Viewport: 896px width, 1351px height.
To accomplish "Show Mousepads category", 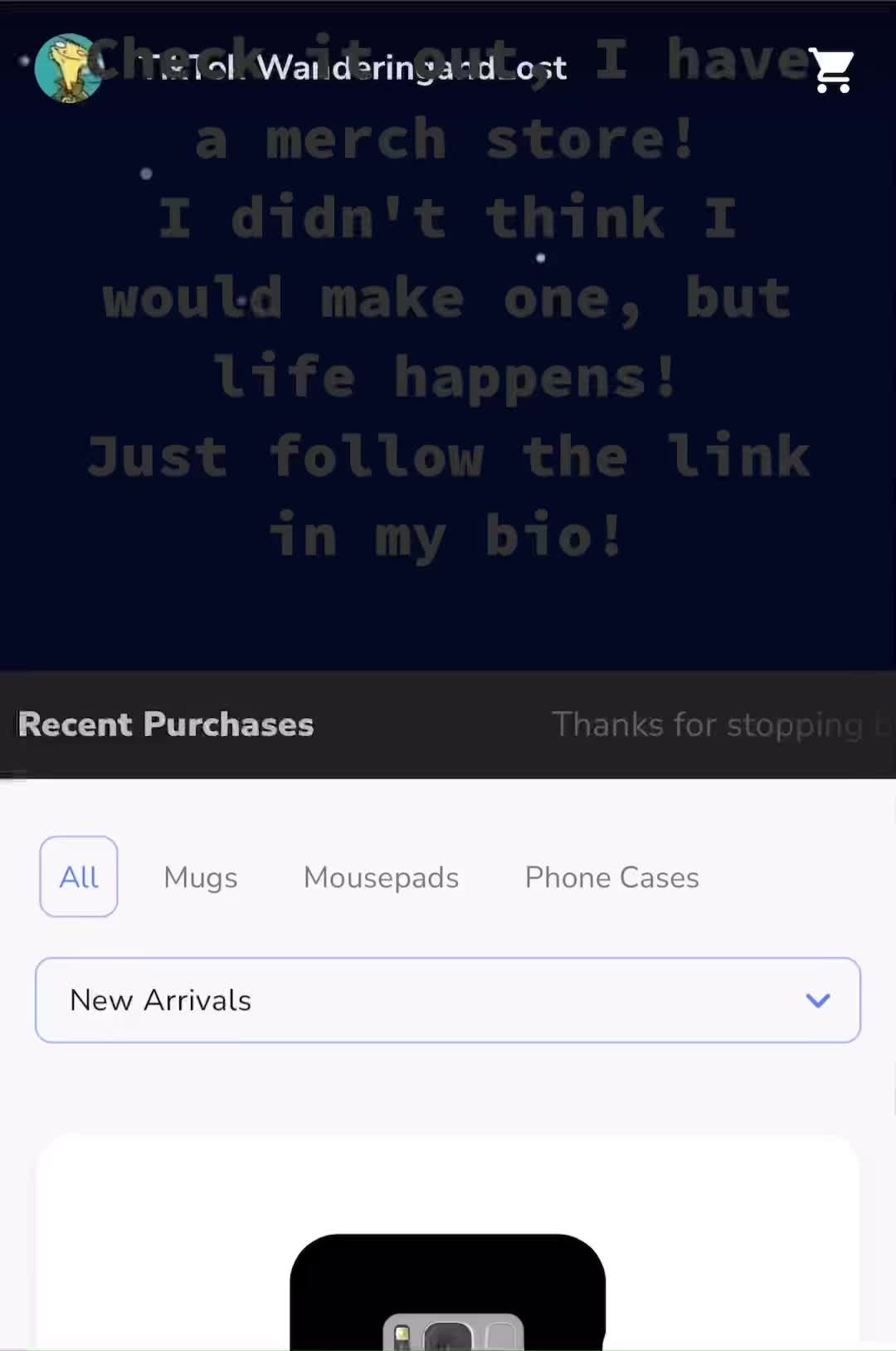I will click(x=381, y=877).
